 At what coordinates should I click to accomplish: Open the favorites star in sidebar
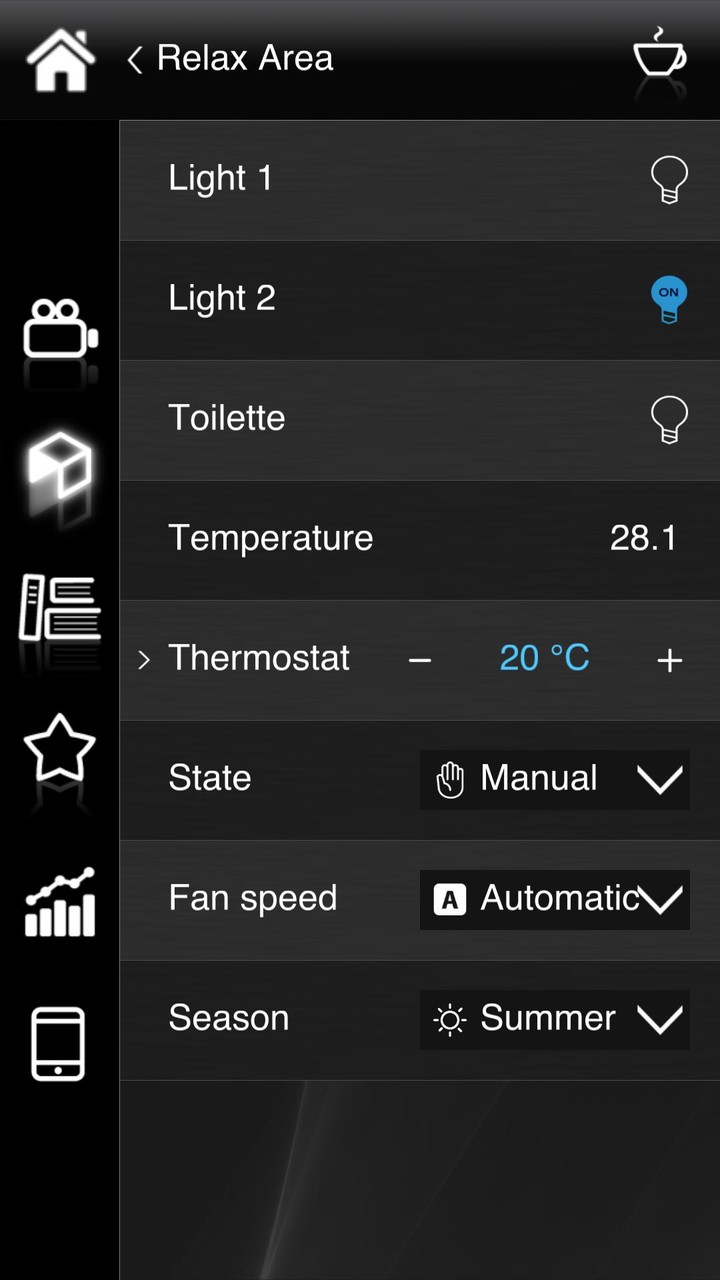[x=60, y=748]
